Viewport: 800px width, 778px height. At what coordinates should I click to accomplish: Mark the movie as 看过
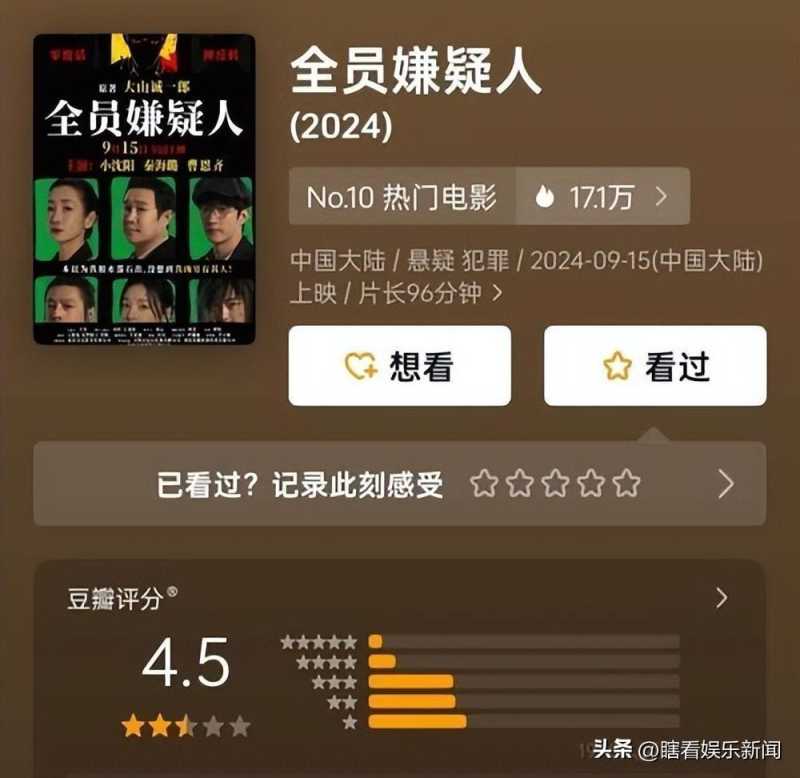click(x=655, y=366)
